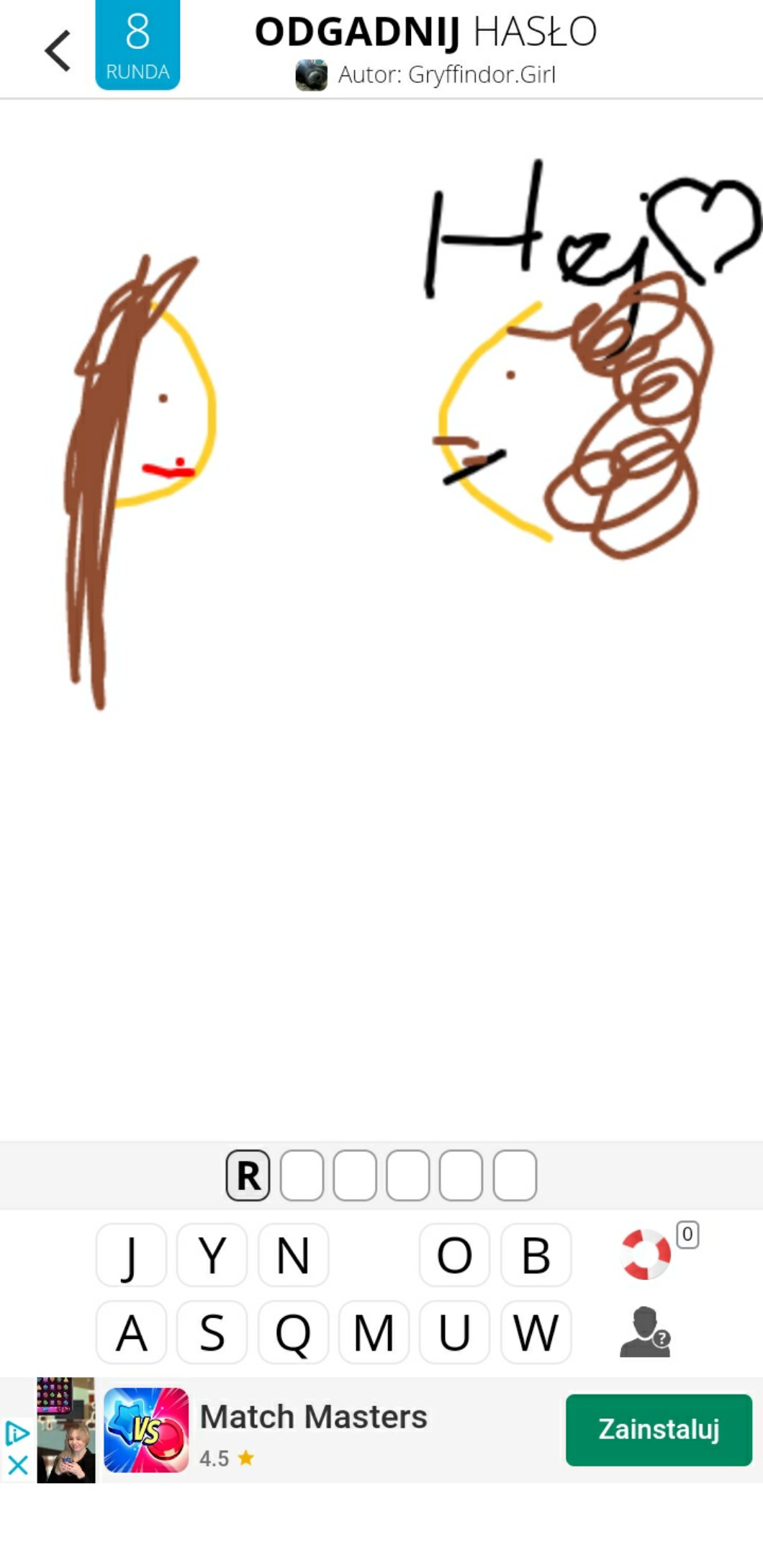The width and height of the screenshot is (763, 1568).
Task: Install Match Masters via Zainstaluj
Action: (659, 1430)
